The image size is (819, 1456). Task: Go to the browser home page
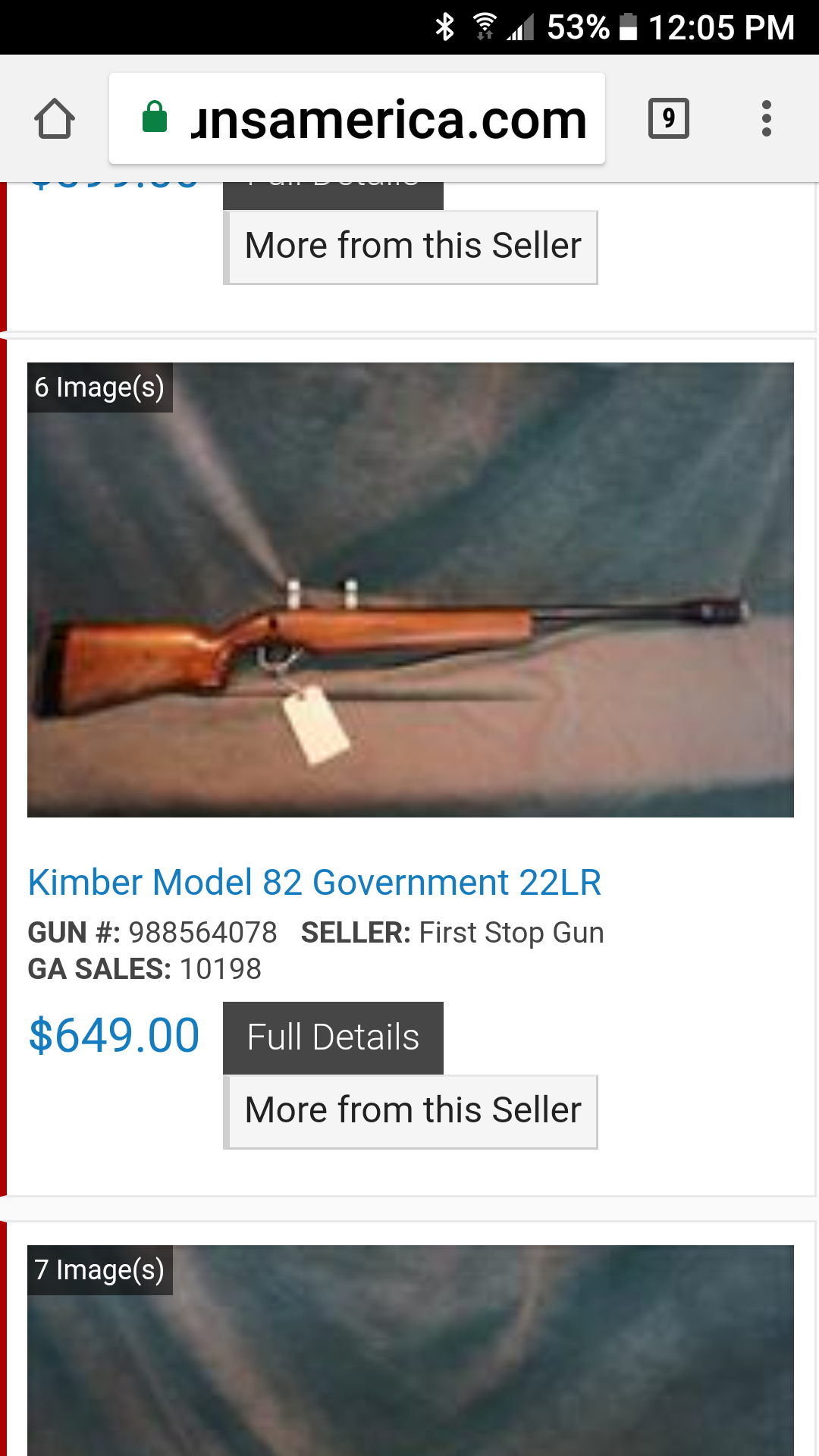(55, 119)
